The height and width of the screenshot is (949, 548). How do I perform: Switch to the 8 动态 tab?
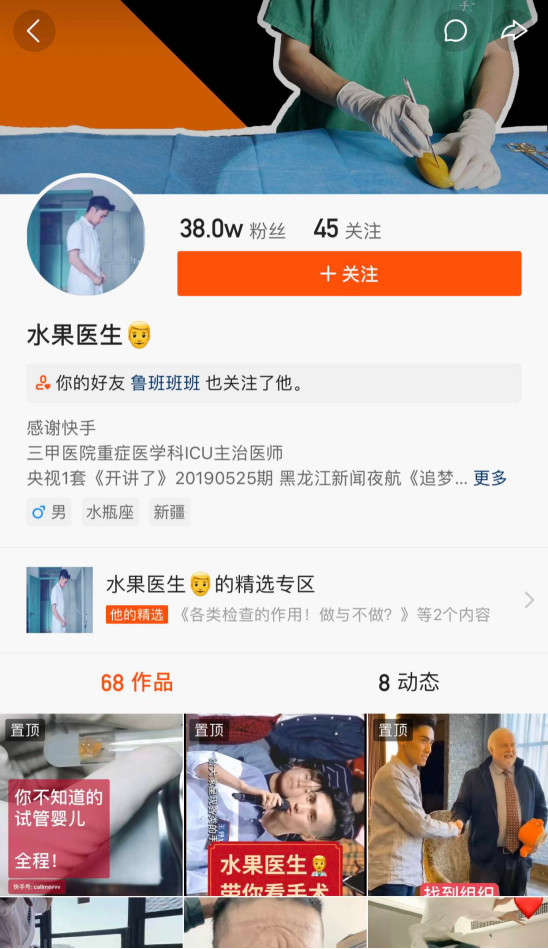[x=409, y=683]
